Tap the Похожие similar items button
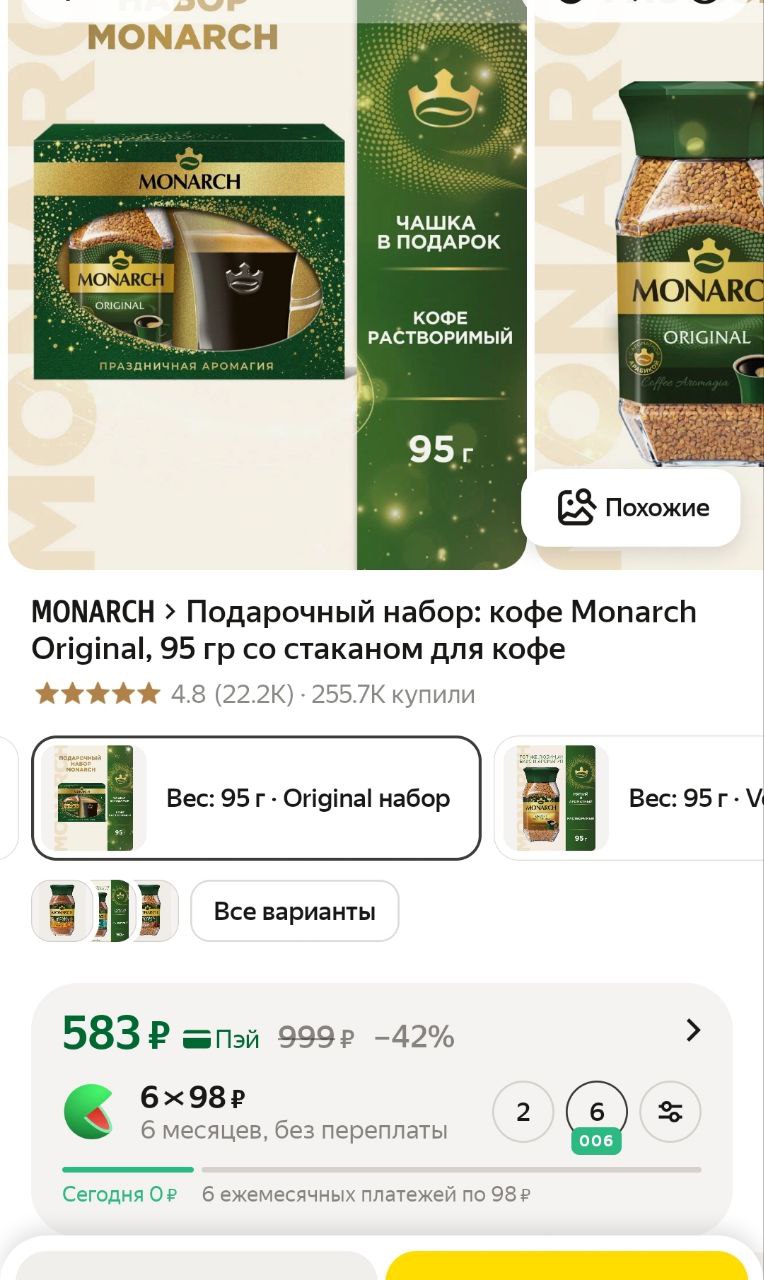The image size is (764, 1280). 631,508
